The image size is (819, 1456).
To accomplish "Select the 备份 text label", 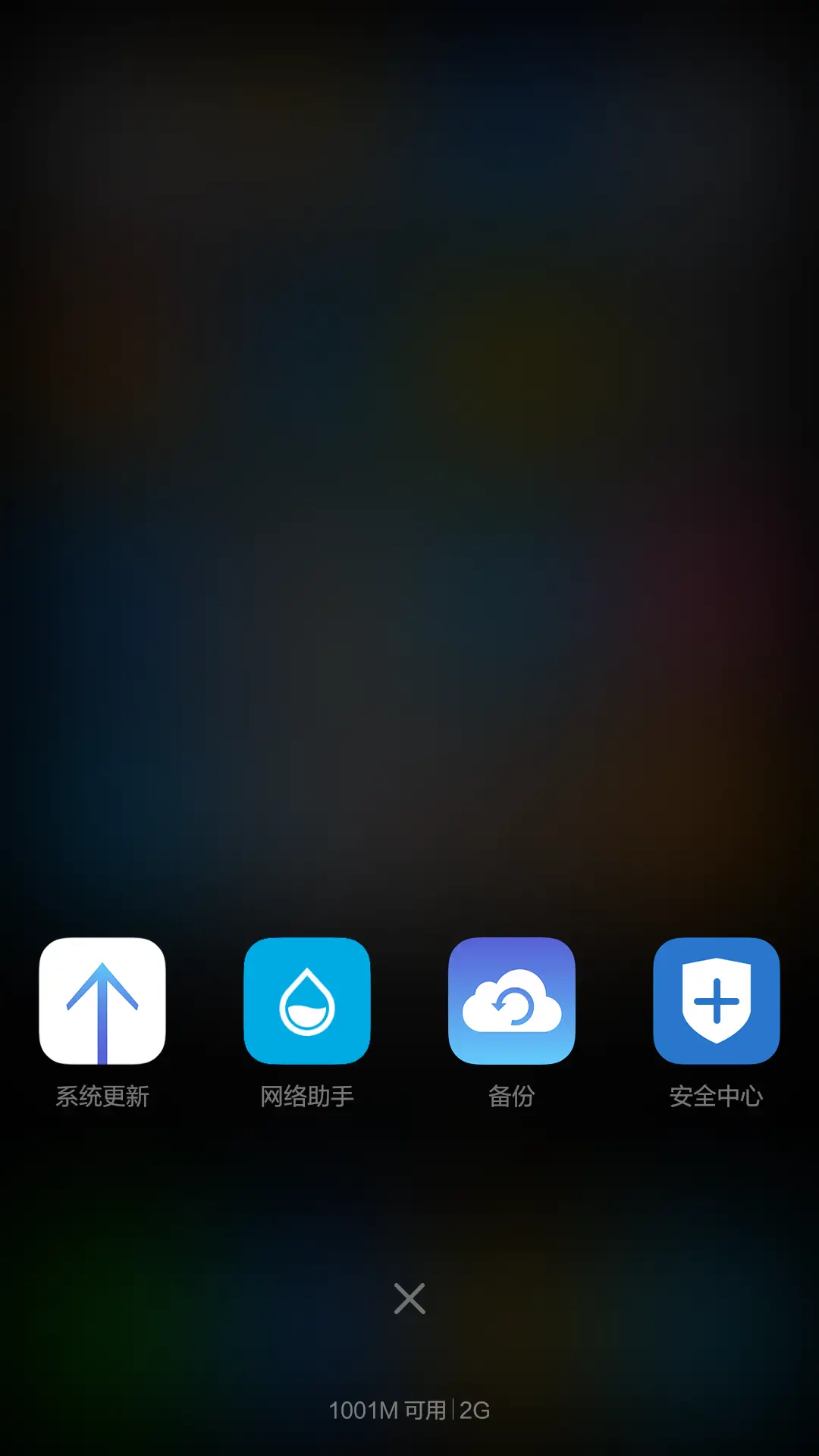I will pyautogui.click(x=512, y=1094).
